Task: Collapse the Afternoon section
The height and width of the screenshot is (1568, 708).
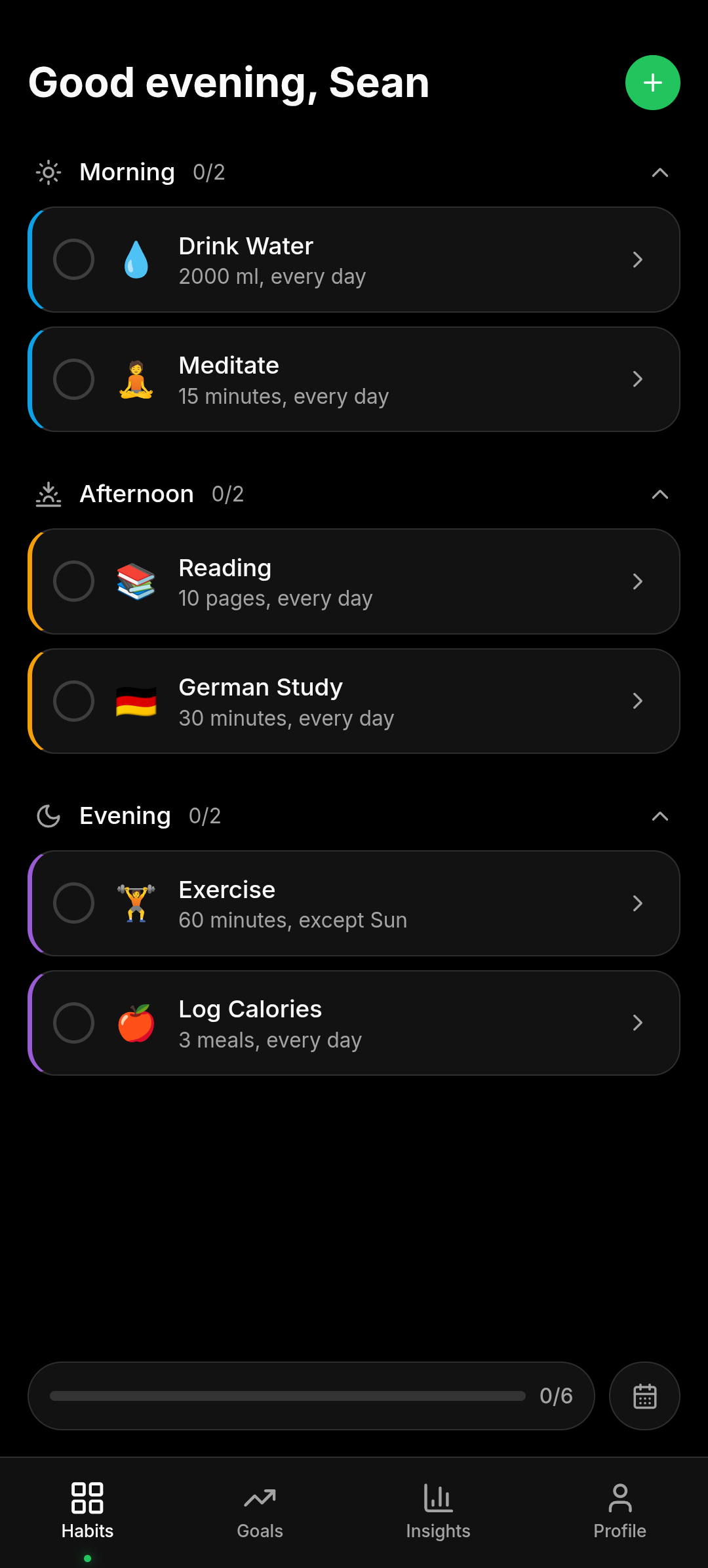Action: [660, 494]
